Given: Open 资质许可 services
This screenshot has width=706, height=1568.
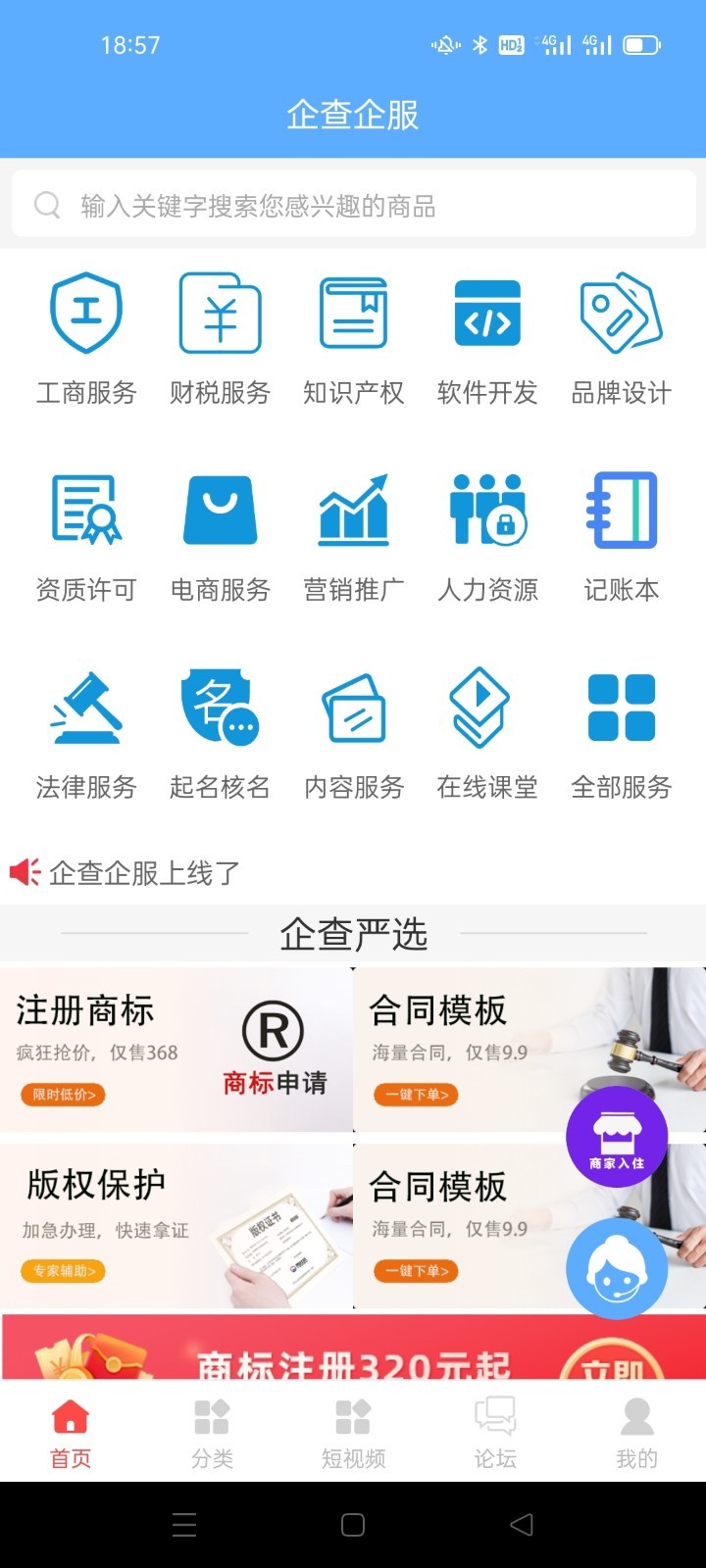Looking at the screenshot, I should point(86,535).
